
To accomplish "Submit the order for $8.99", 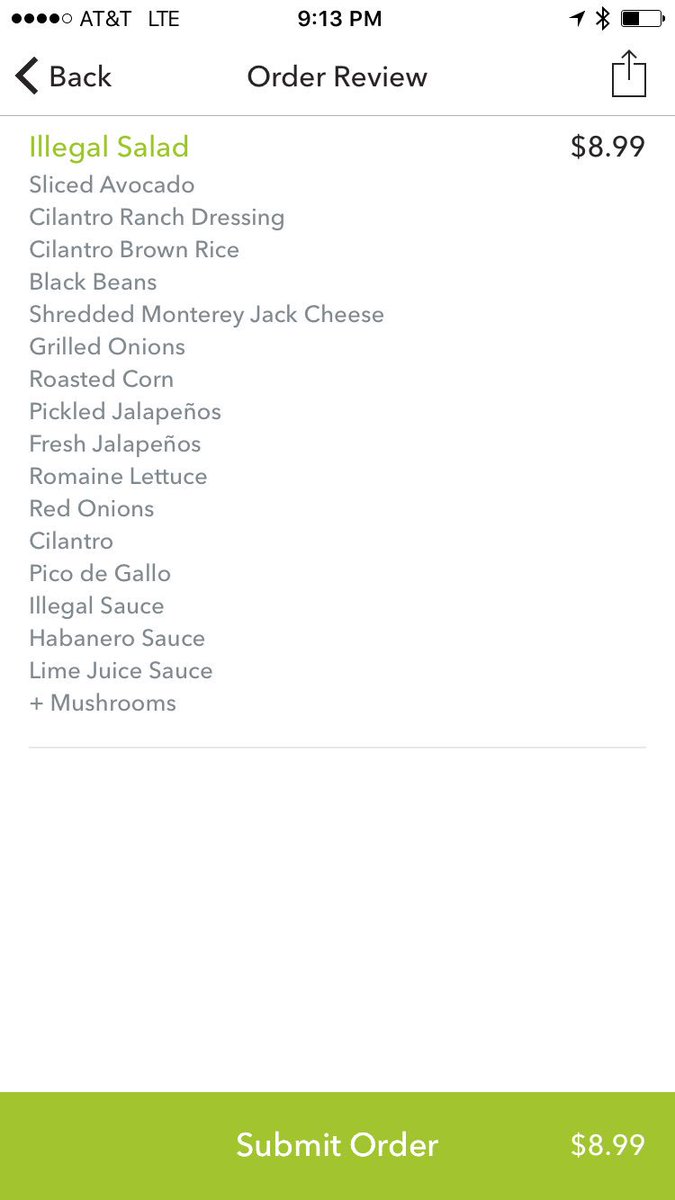I will [337, 1145].
